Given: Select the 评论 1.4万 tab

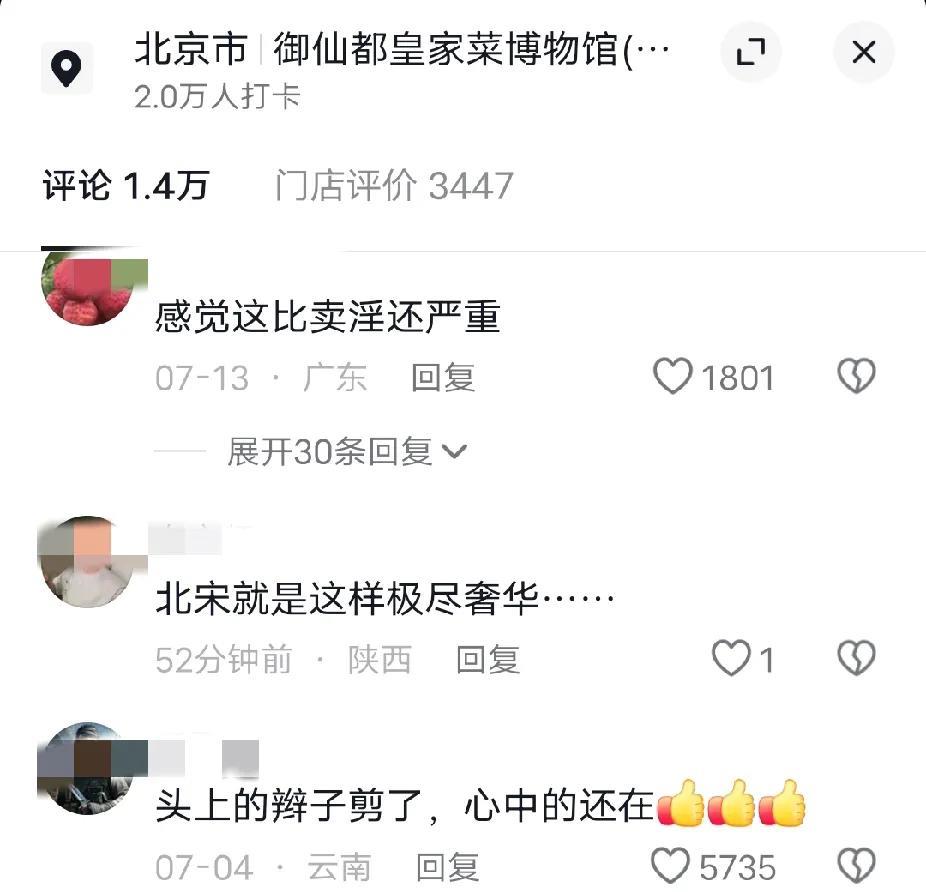Looking at the screenshot, I should 125,186.
